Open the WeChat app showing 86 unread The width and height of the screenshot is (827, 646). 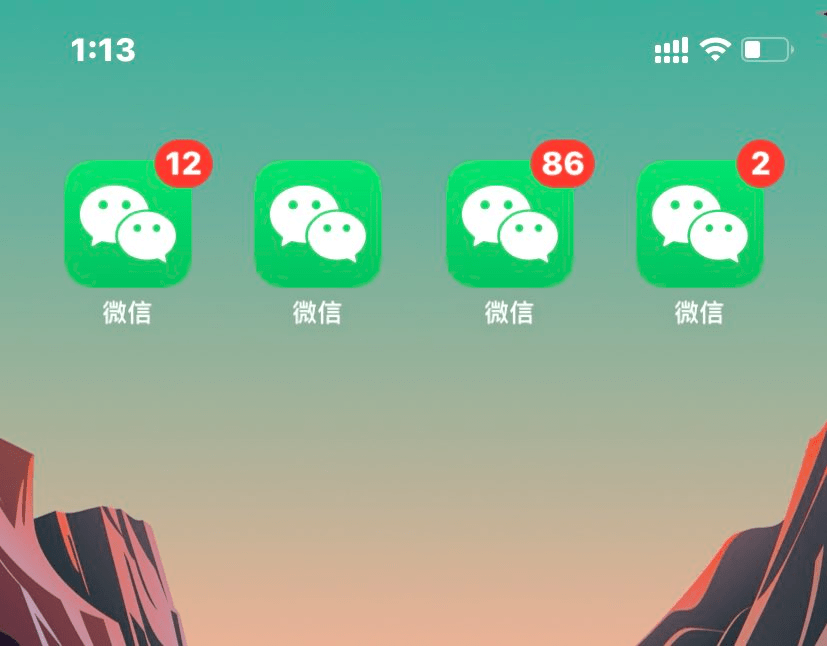pos(509,224)
